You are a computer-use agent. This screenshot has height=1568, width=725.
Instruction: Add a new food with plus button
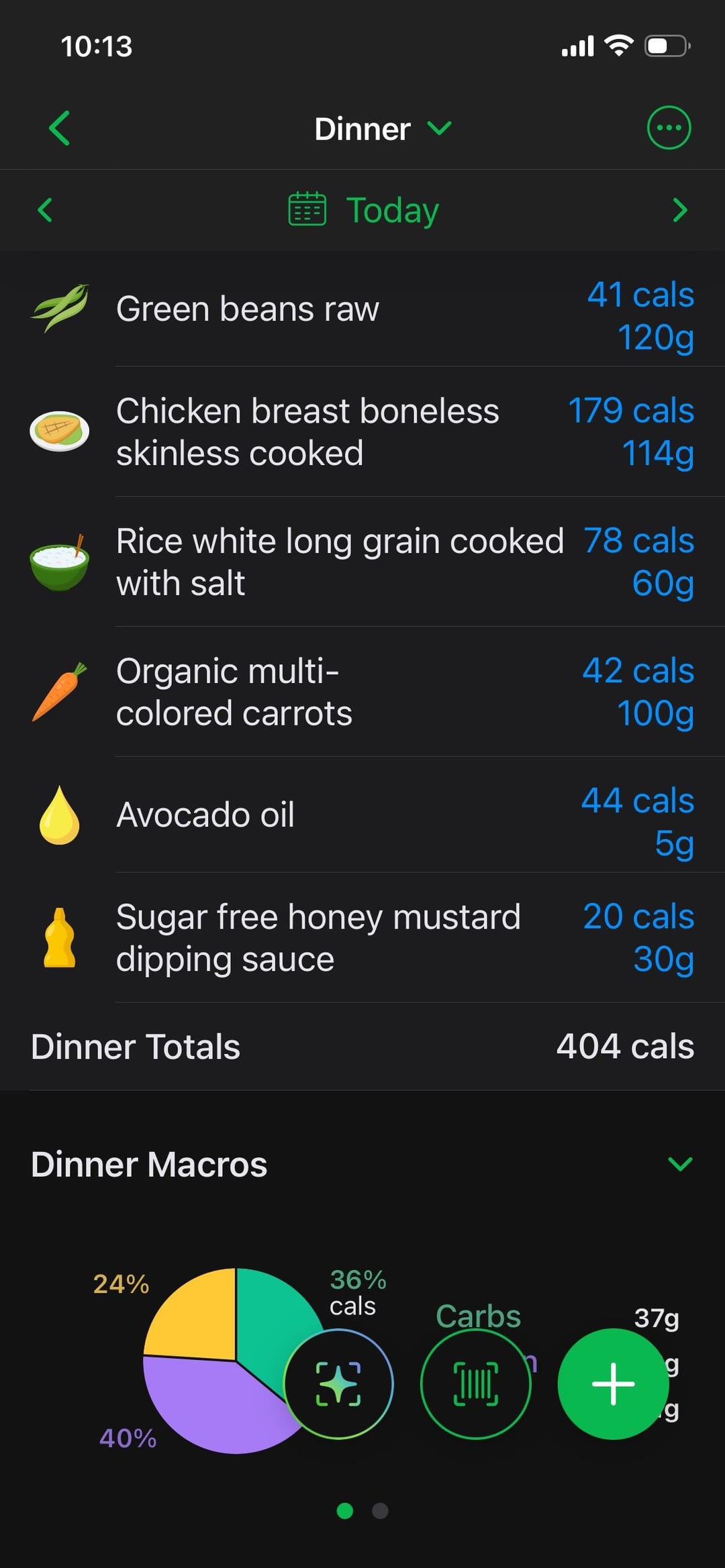pyautogui.click(x=613, y=1384)
